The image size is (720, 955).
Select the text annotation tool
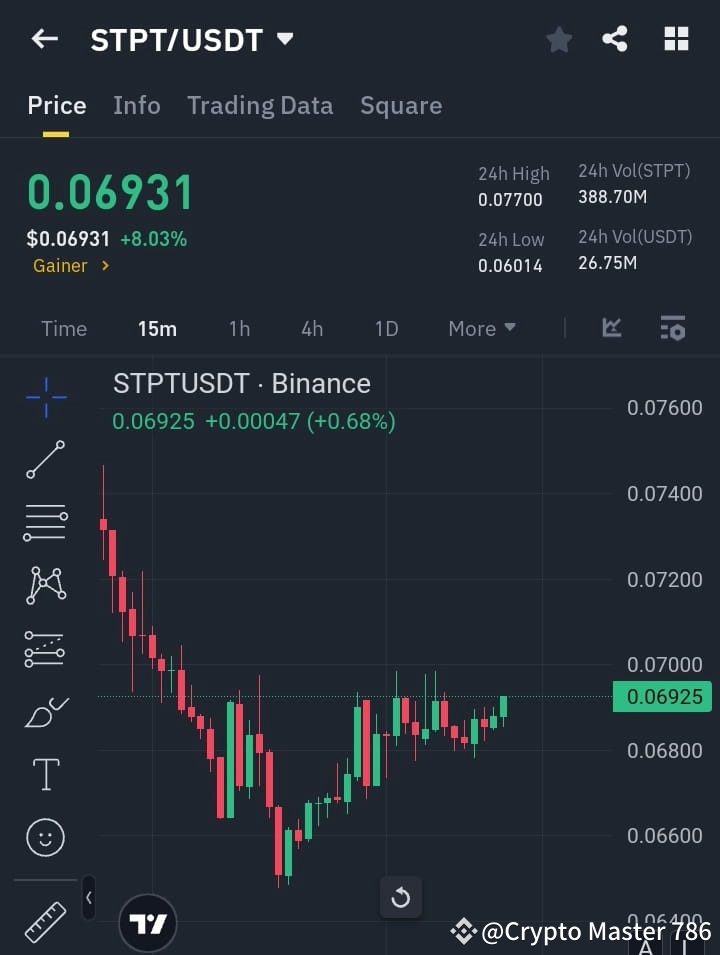tap(45, 774)
